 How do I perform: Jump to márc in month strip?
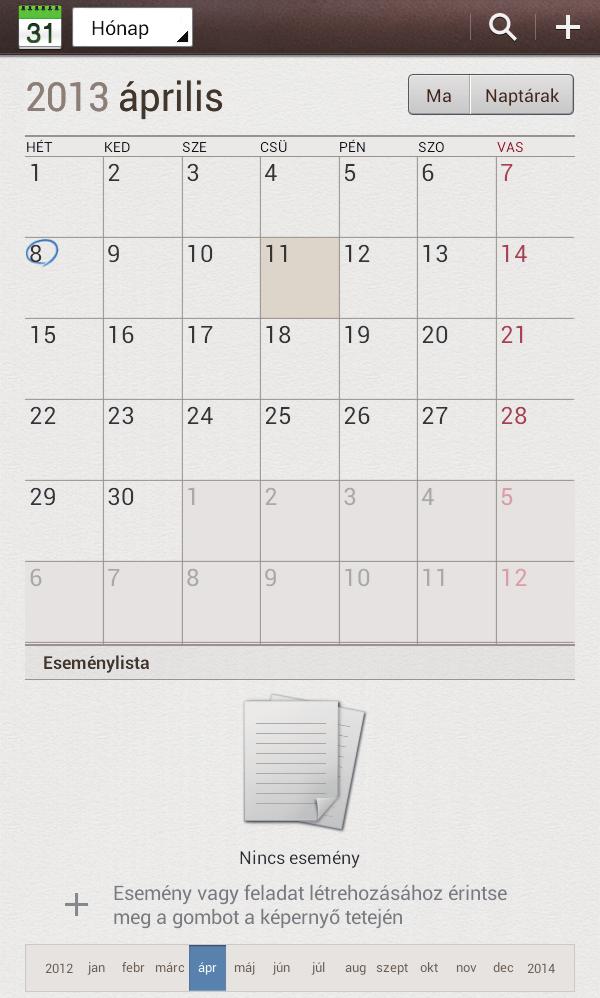pyautogui.click(x=170, y=968)
